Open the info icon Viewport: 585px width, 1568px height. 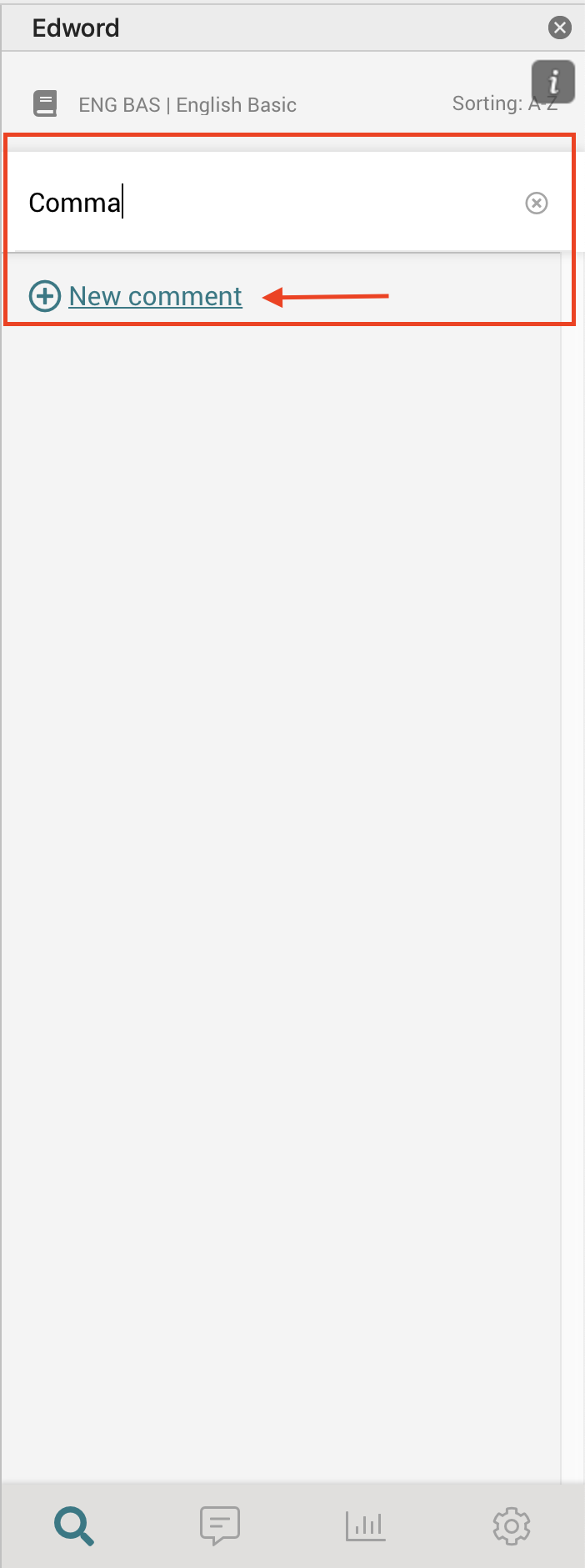click(553, 82)
